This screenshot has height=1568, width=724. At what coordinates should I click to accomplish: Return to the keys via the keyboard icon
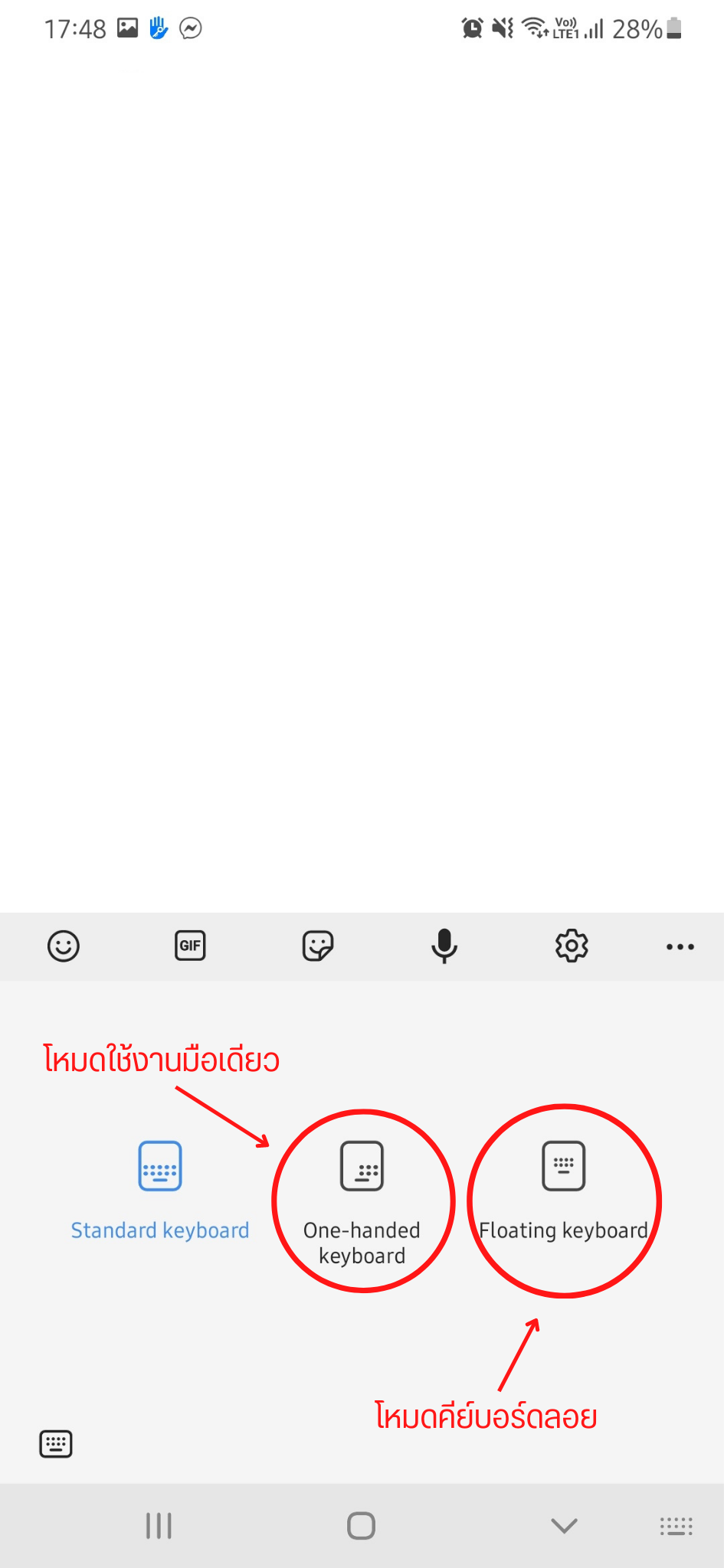[56, 1444]
